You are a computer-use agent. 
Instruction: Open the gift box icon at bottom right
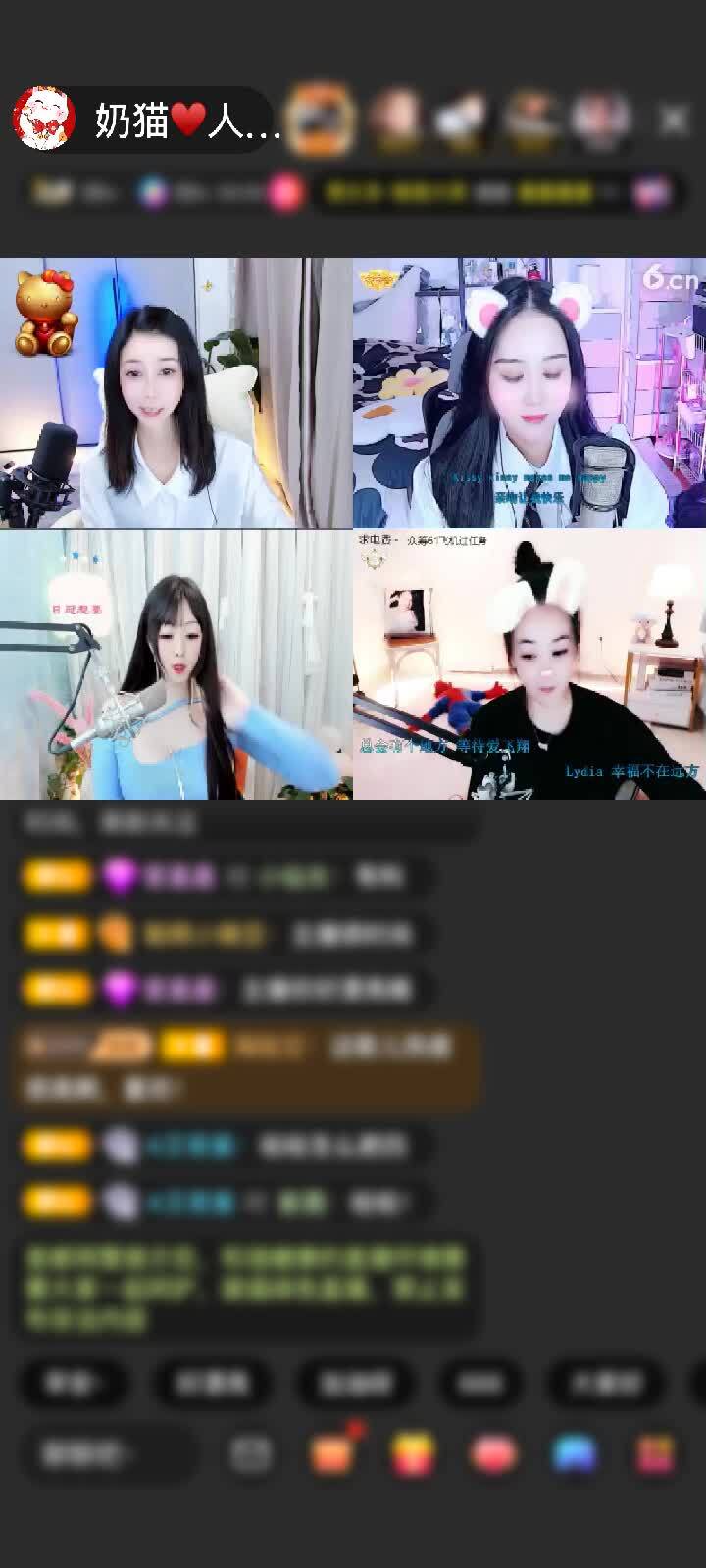[x=655, y=1454]
